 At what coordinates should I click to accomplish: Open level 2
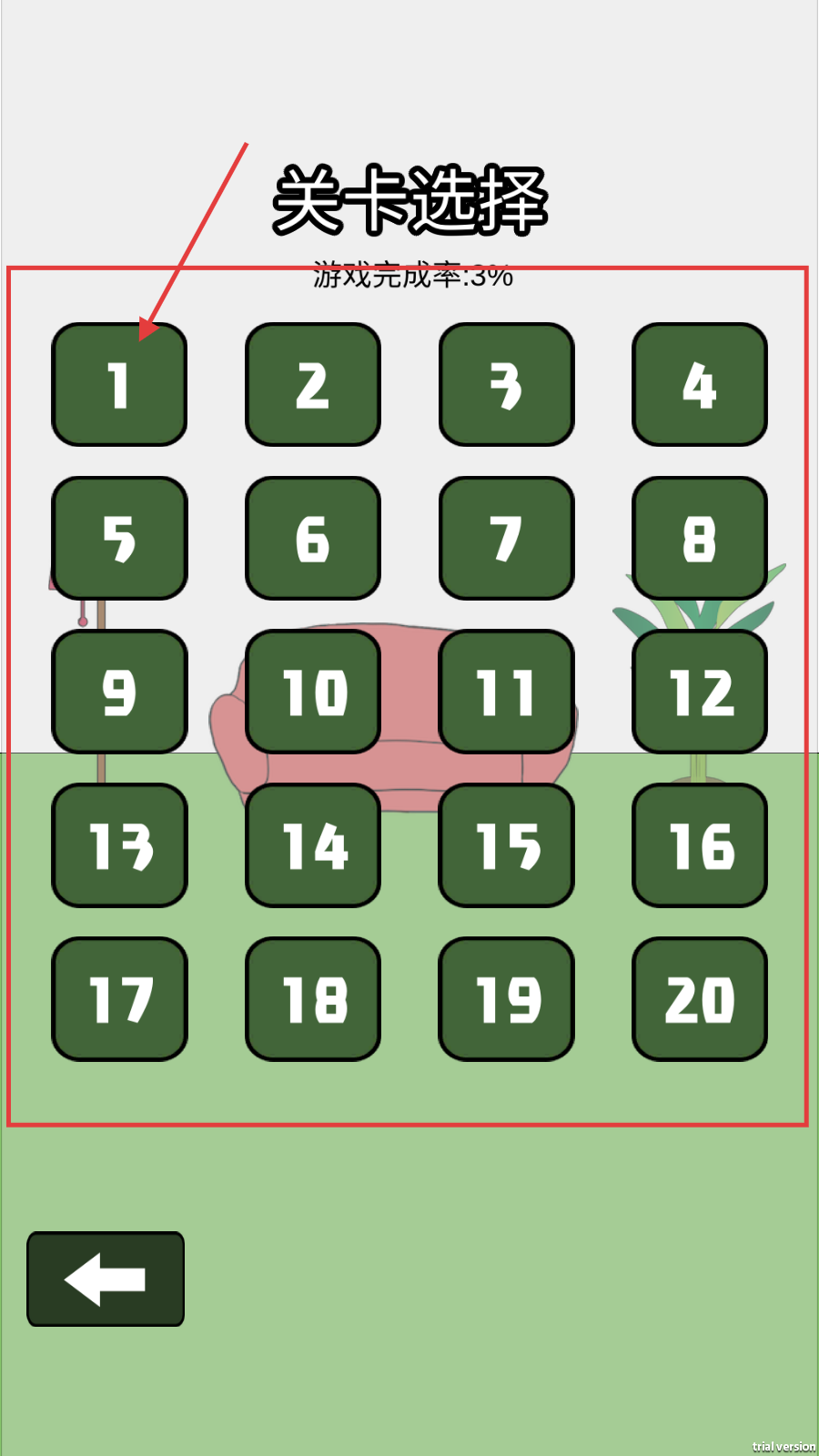point(313,384)
